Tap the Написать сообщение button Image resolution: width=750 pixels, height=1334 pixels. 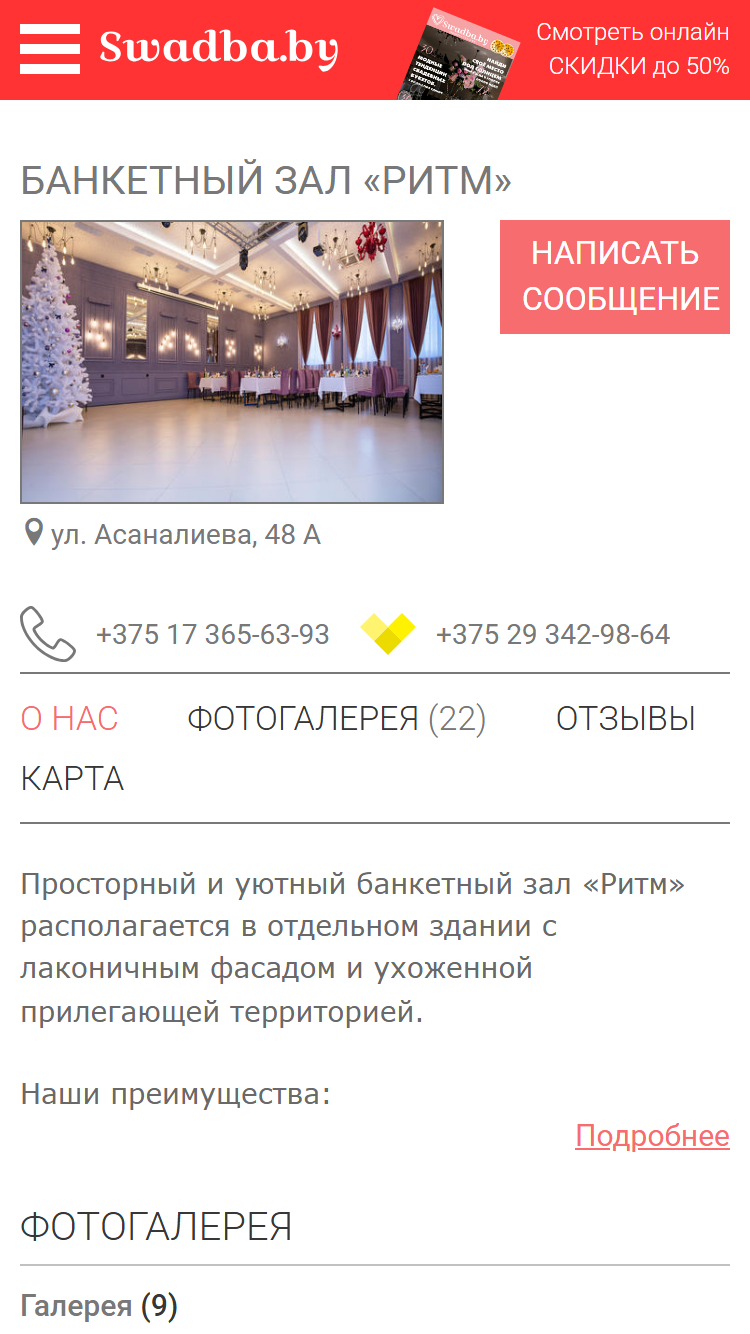[615, 277]
